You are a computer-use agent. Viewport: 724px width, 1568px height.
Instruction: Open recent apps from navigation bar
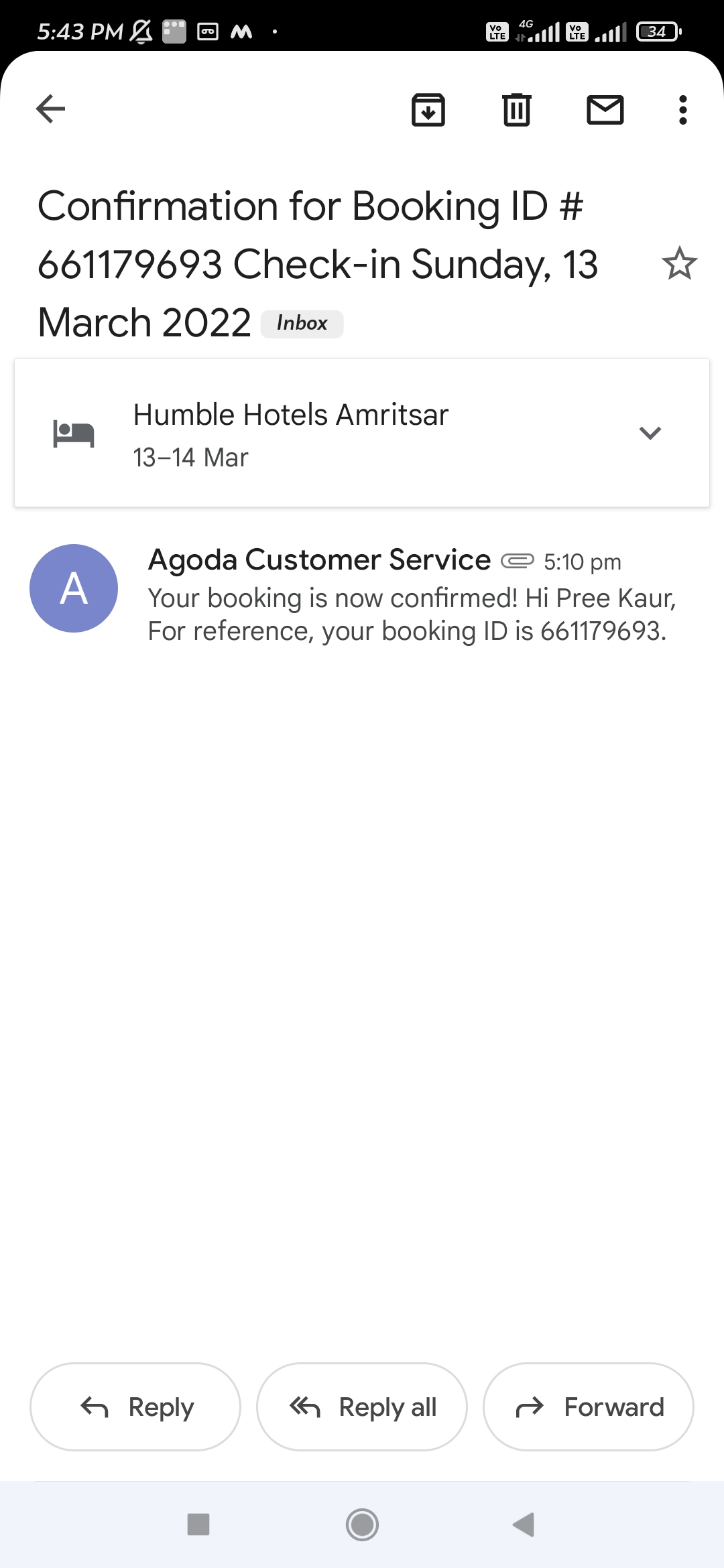(x=198, y=1524)
